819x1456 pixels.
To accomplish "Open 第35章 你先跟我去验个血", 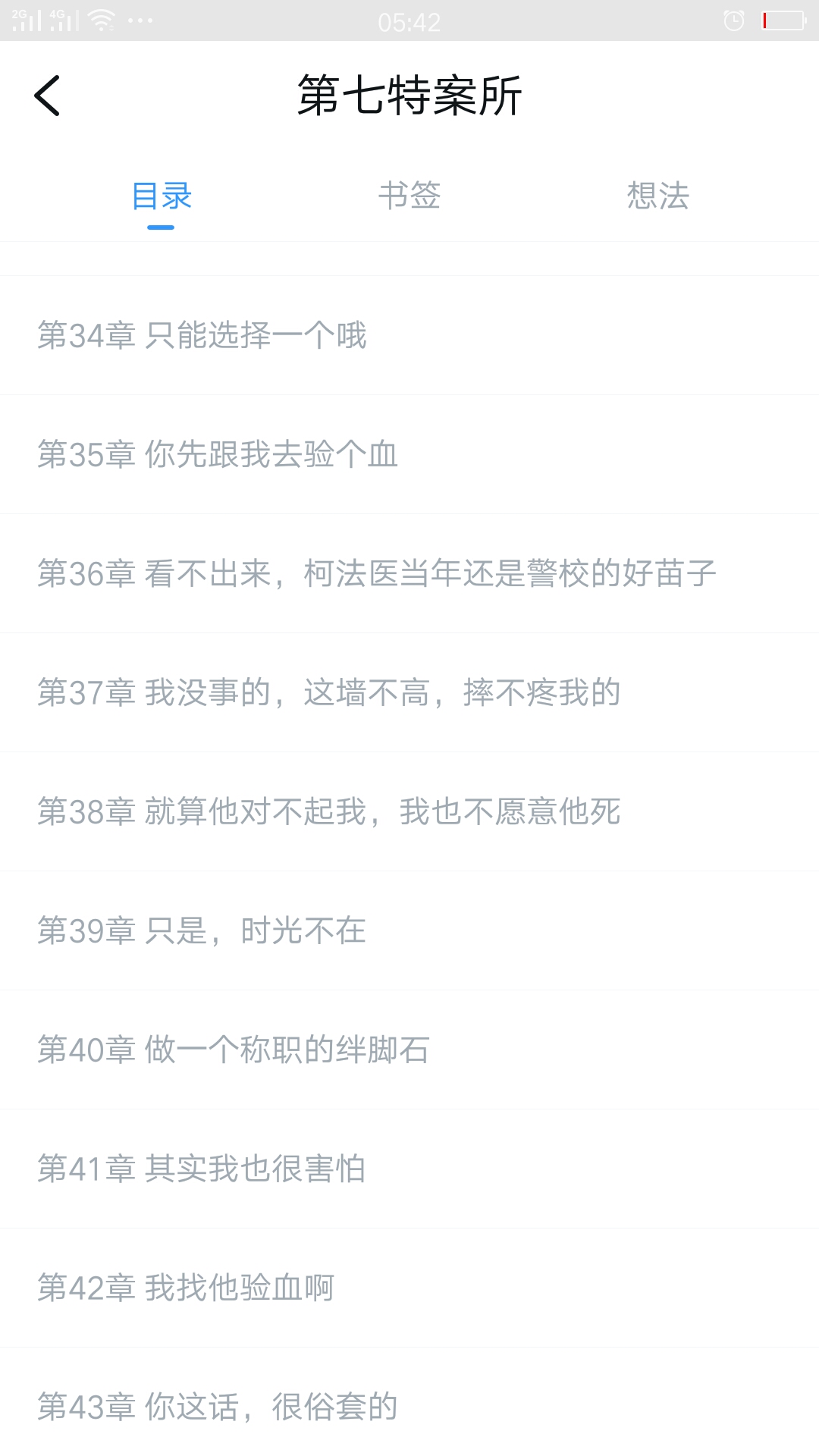I will (x=218, y=454).
